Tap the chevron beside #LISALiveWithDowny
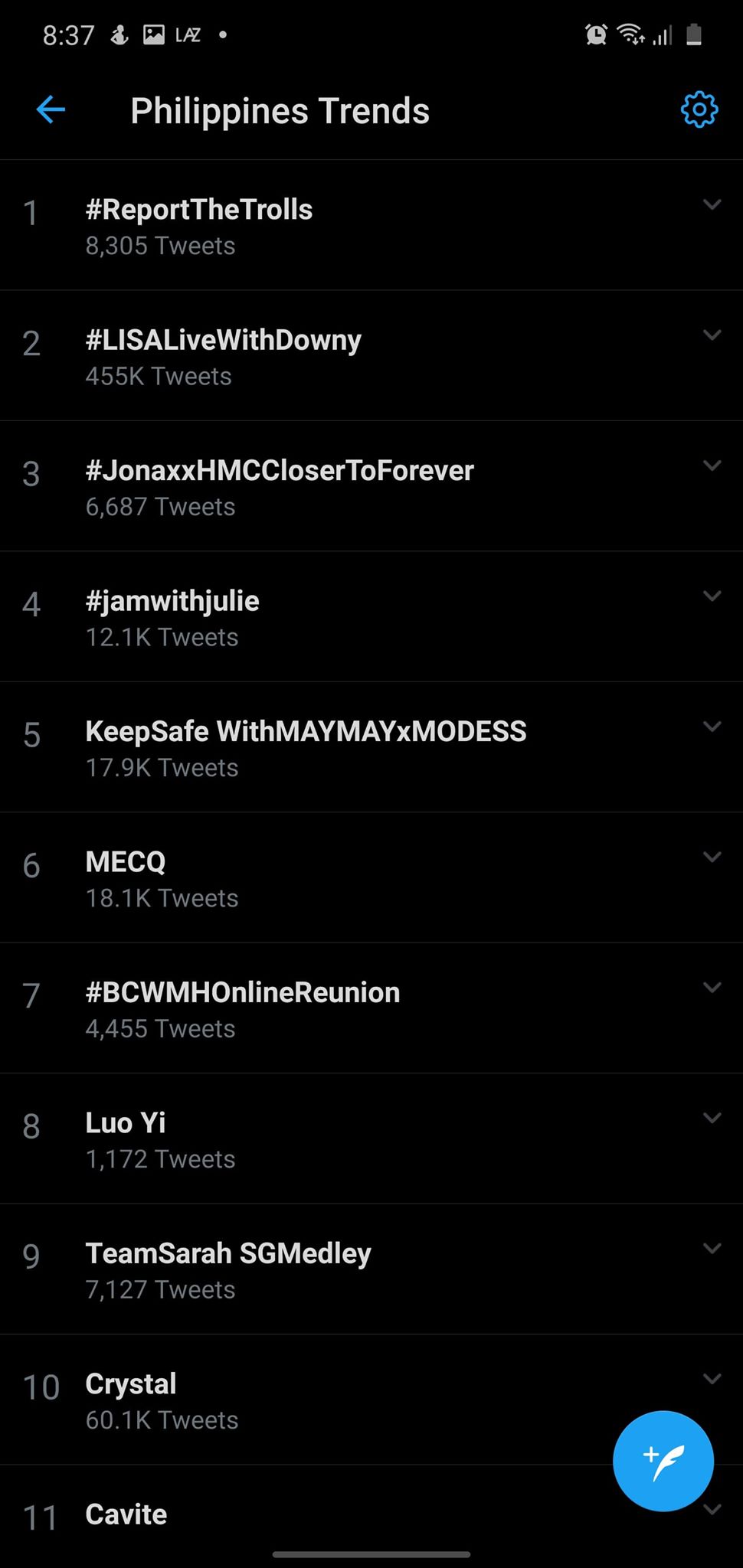743x1568 pixels. click(x=712, y=335)
